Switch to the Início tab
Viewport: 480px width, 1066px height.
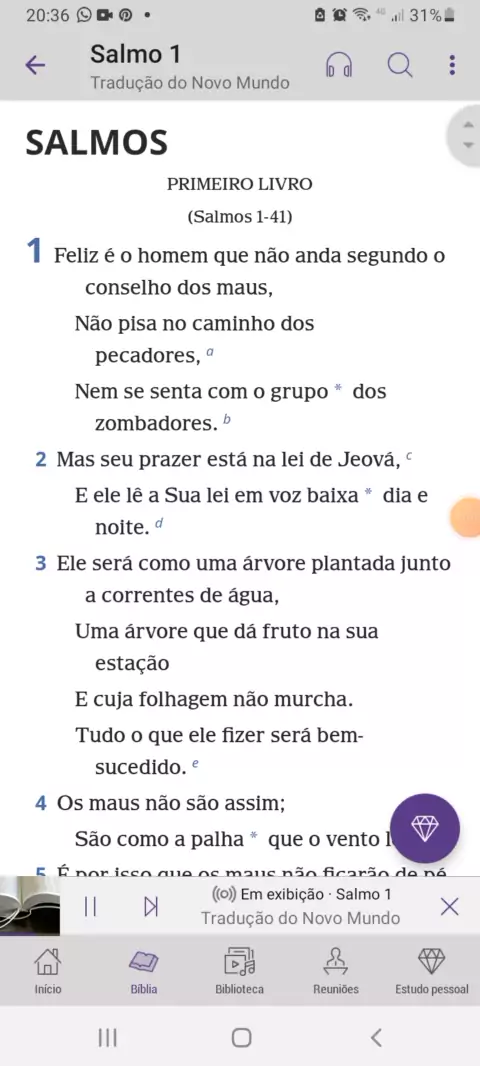click(48, 971)
